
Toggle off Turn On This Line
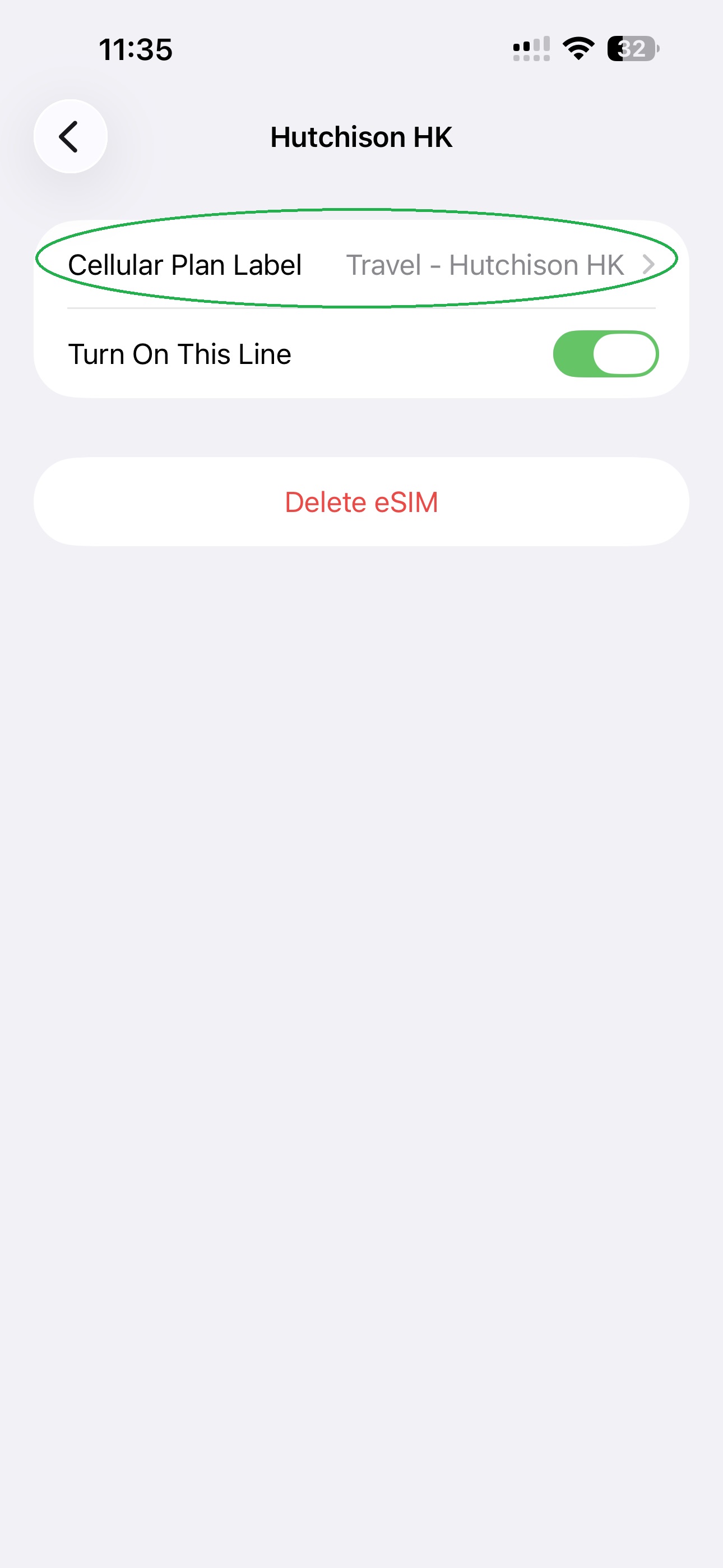pos(605,354)
